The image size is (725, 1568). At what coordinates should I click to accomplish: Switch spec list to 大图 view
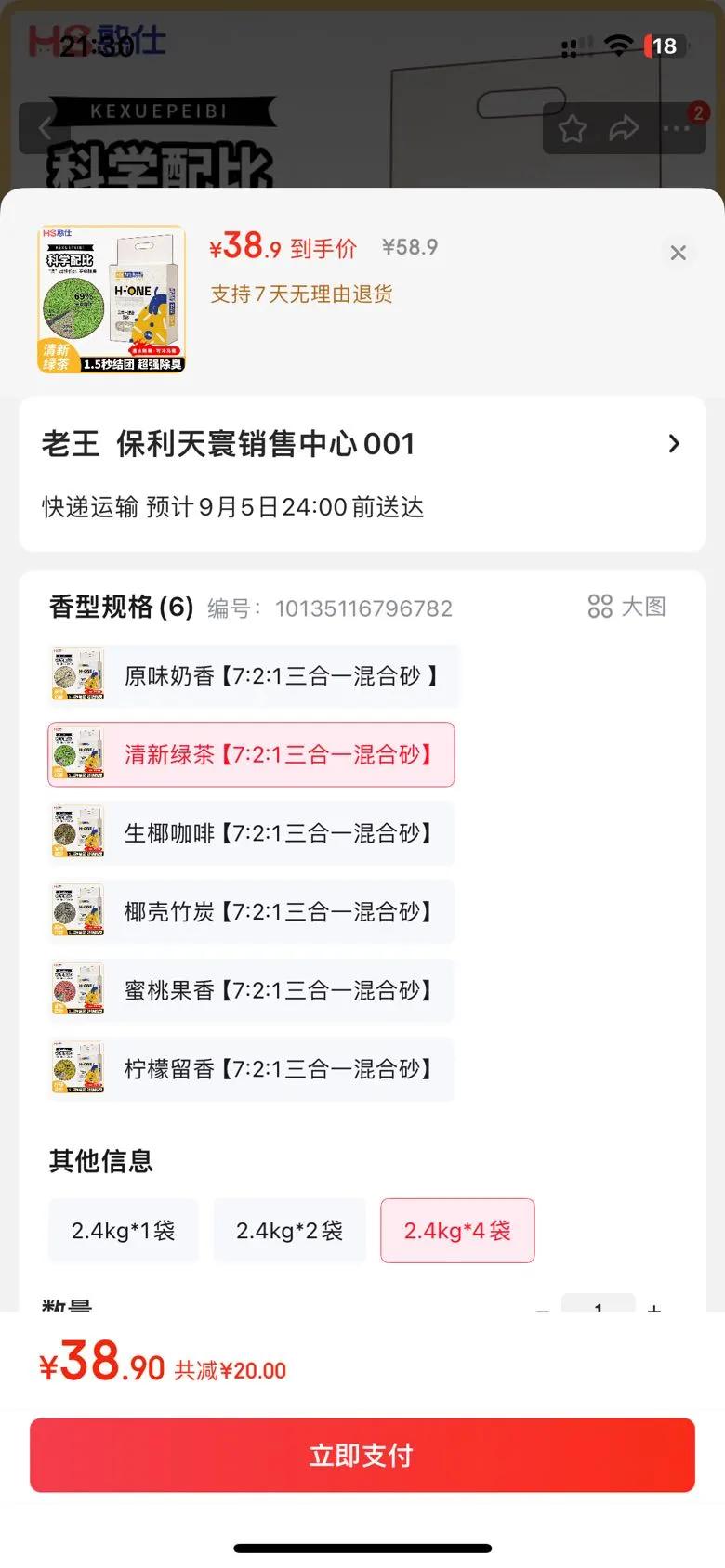[x=627, y=607]
